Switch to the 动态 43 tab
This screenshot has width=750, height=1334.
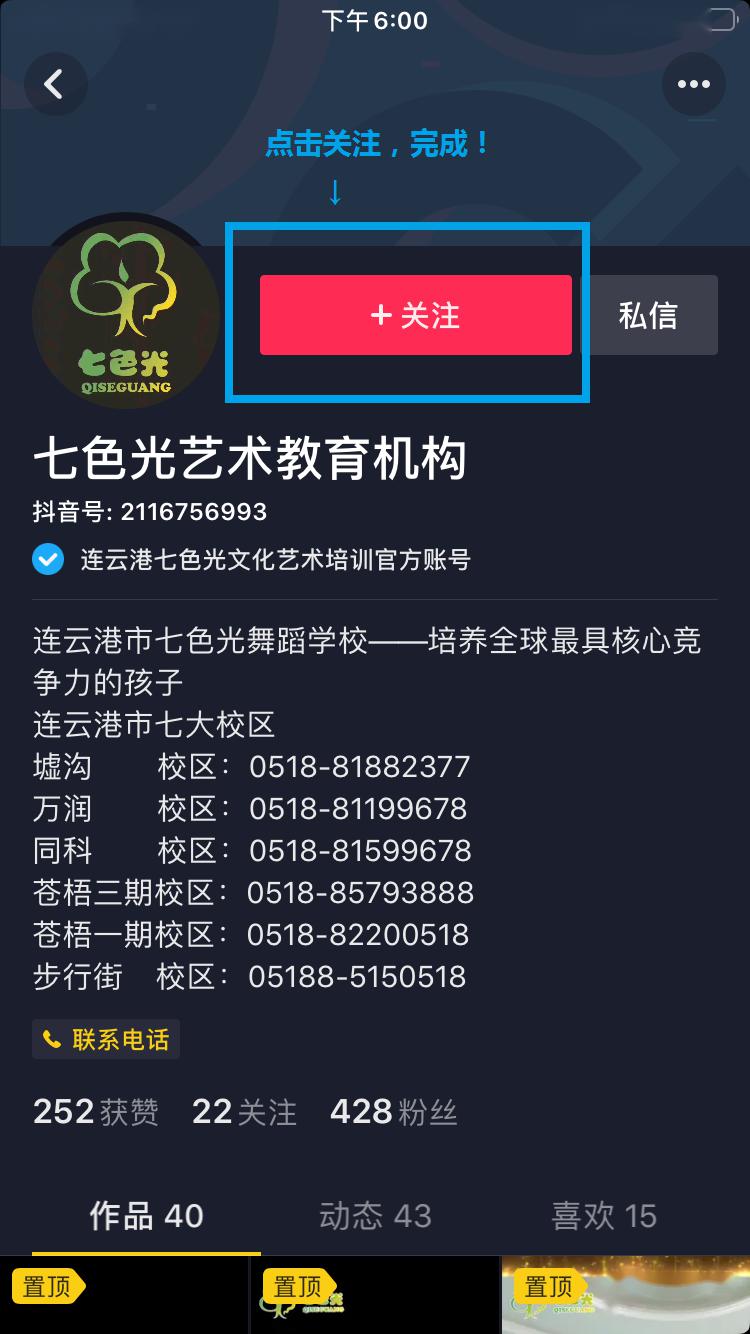coord(375,1216)
